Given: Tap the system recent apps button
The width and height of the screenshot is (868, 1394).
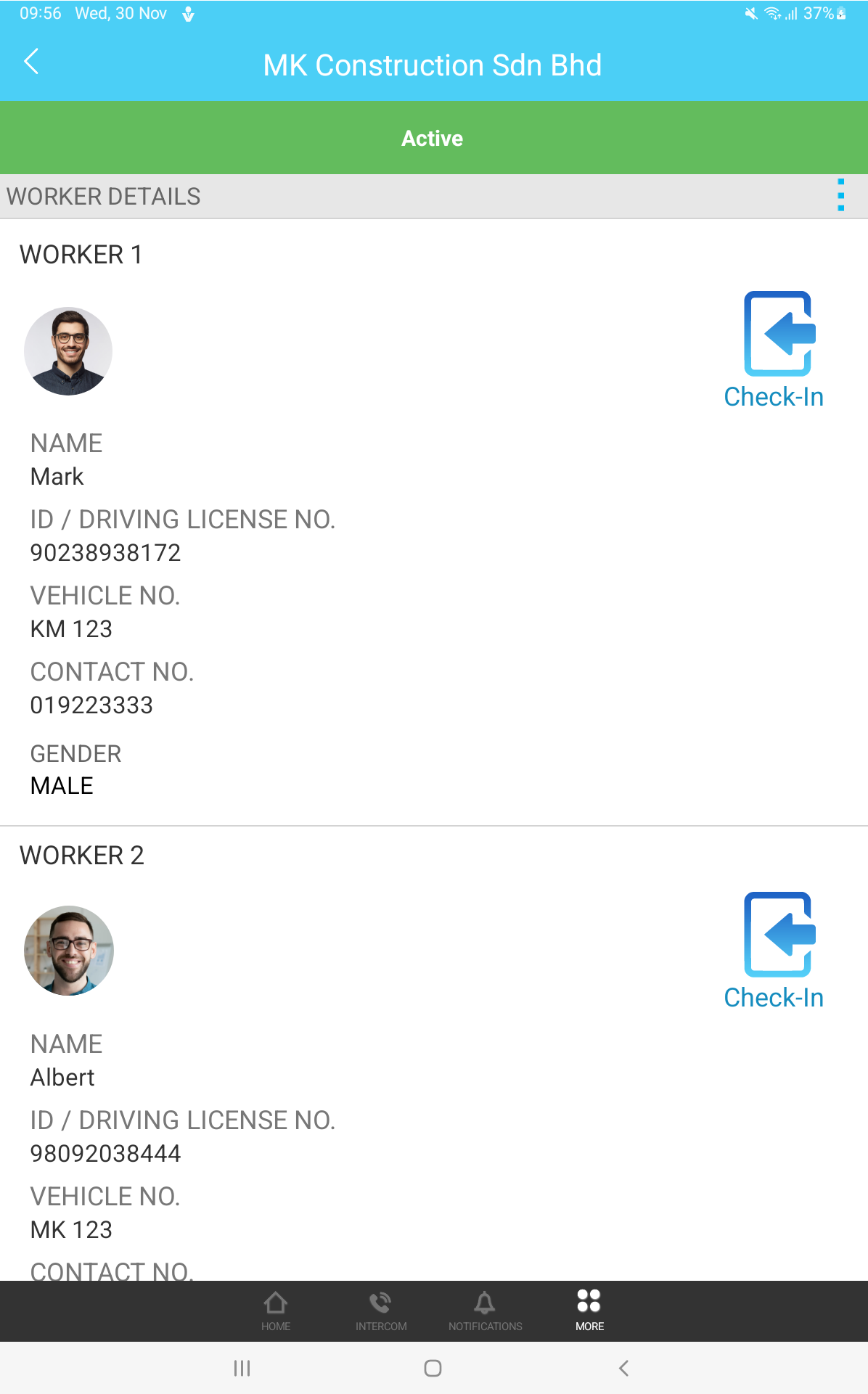Looking at the screenshot, I should (x=242, y=1369).
